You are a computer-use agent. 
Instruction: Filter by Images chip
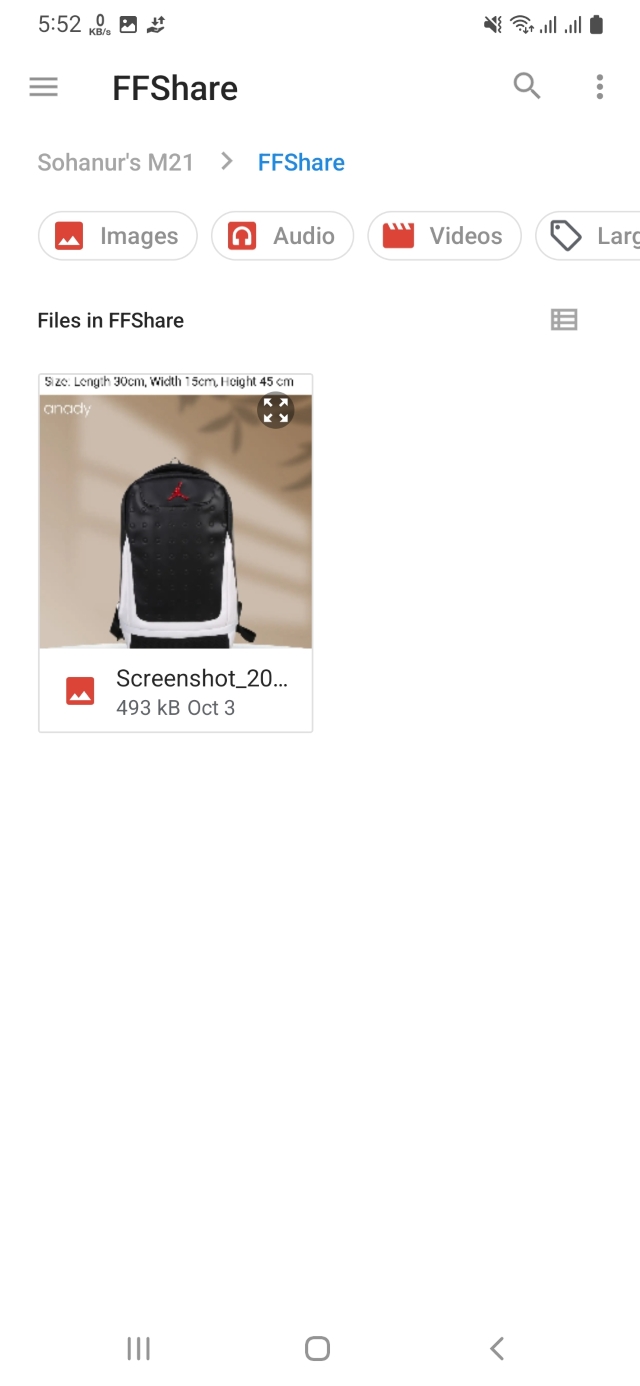coord(118,236)
